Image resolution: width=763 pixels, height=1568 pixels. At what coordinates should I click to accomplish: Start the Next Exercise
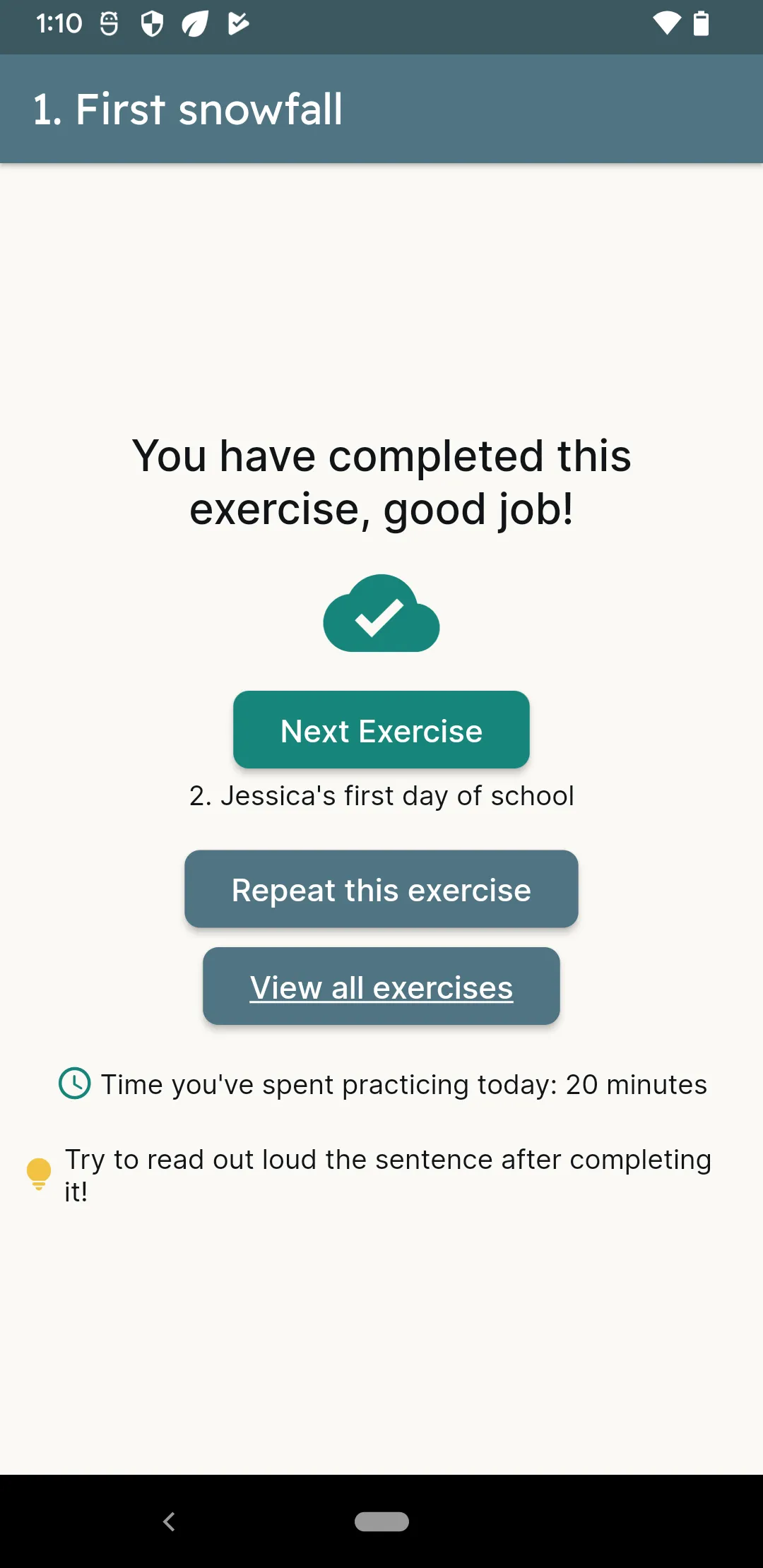(x=381, y=730)
